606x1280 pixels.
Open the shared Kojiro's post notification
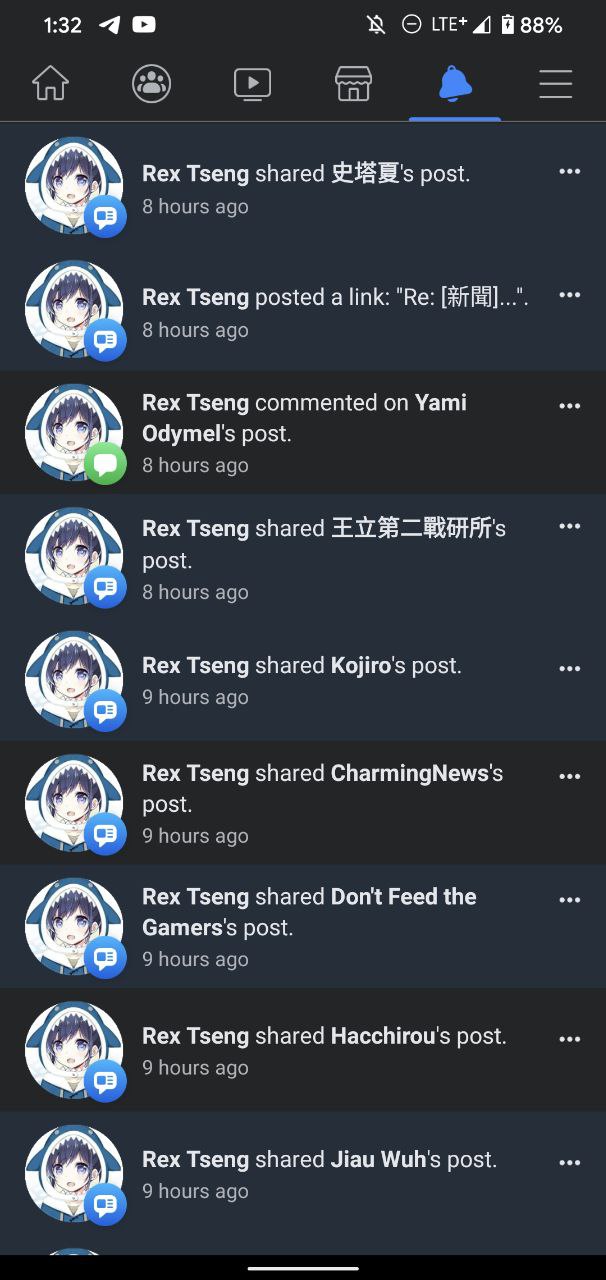click(x=303, y=679)
